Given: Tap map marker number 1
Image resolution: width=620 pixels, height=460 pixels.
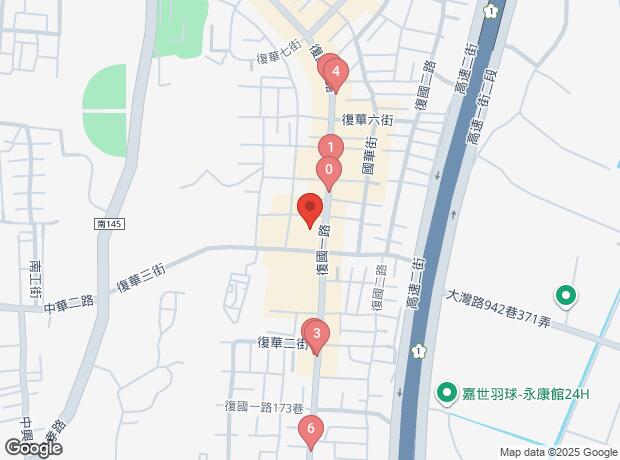Looking at the screenshot, I should tap(323, 149).
